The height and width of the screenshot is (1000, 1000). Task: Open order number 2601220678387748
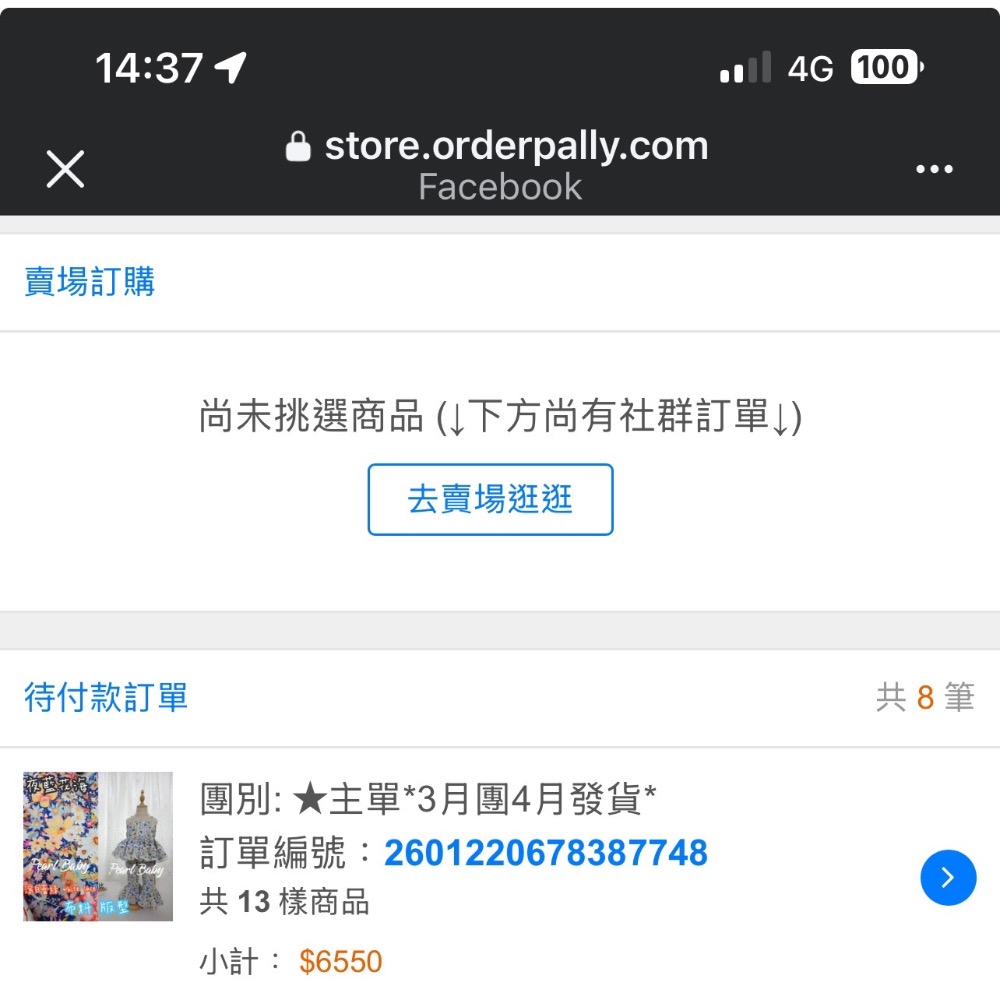[546, 853]
